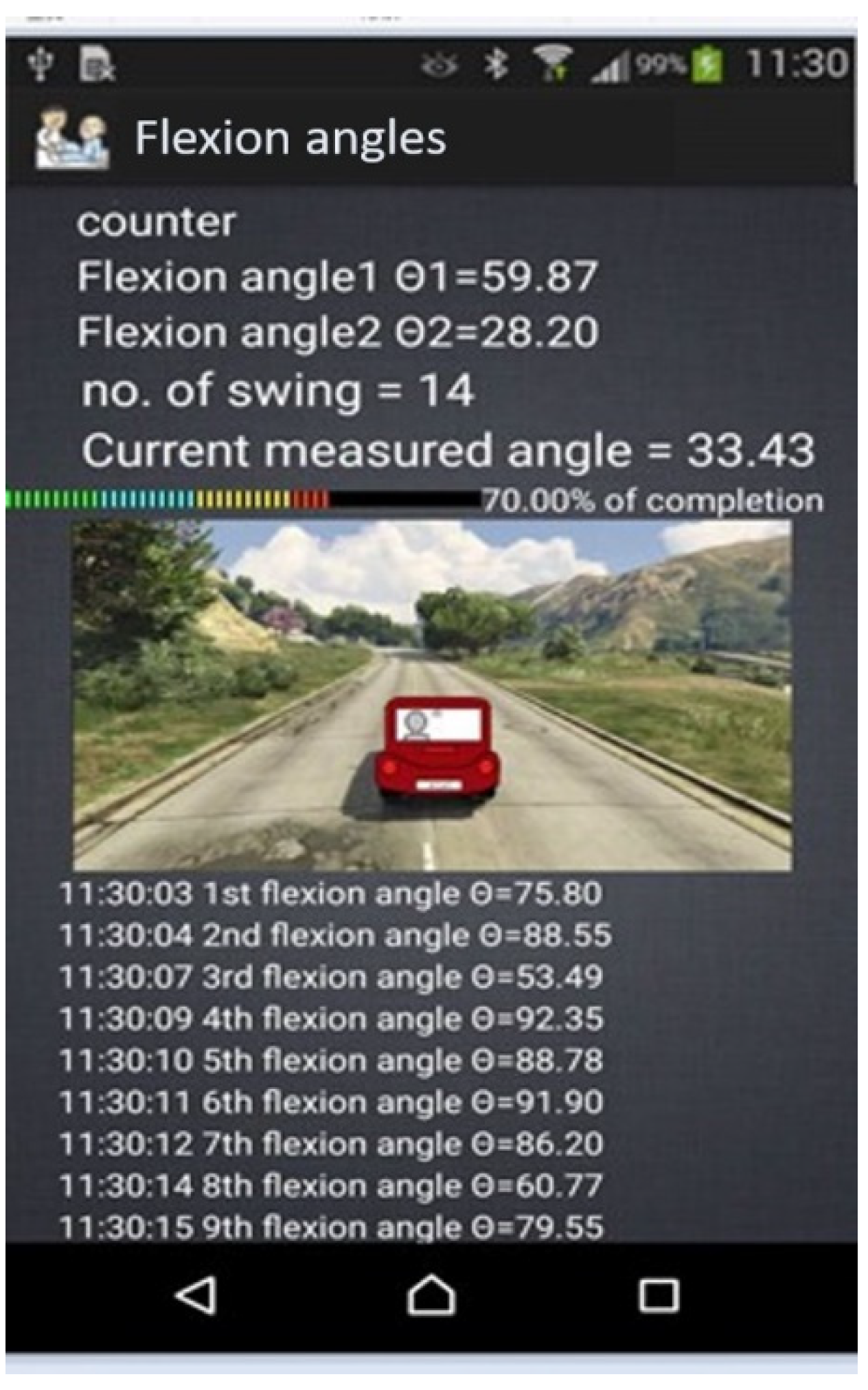Tap the navigation bar back button
The image size is (868, 1390).
click(x=197, y=1295)
